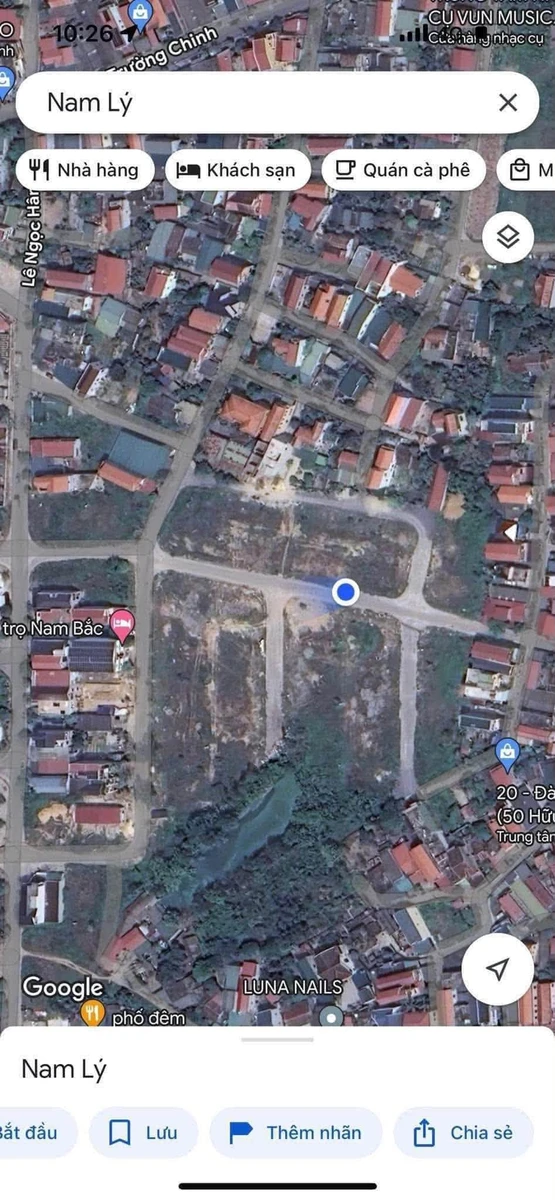Share the place with Chia sẻ
Image resolution: width=555 pixels, height=1200 pixels.
pos(464,1133)
